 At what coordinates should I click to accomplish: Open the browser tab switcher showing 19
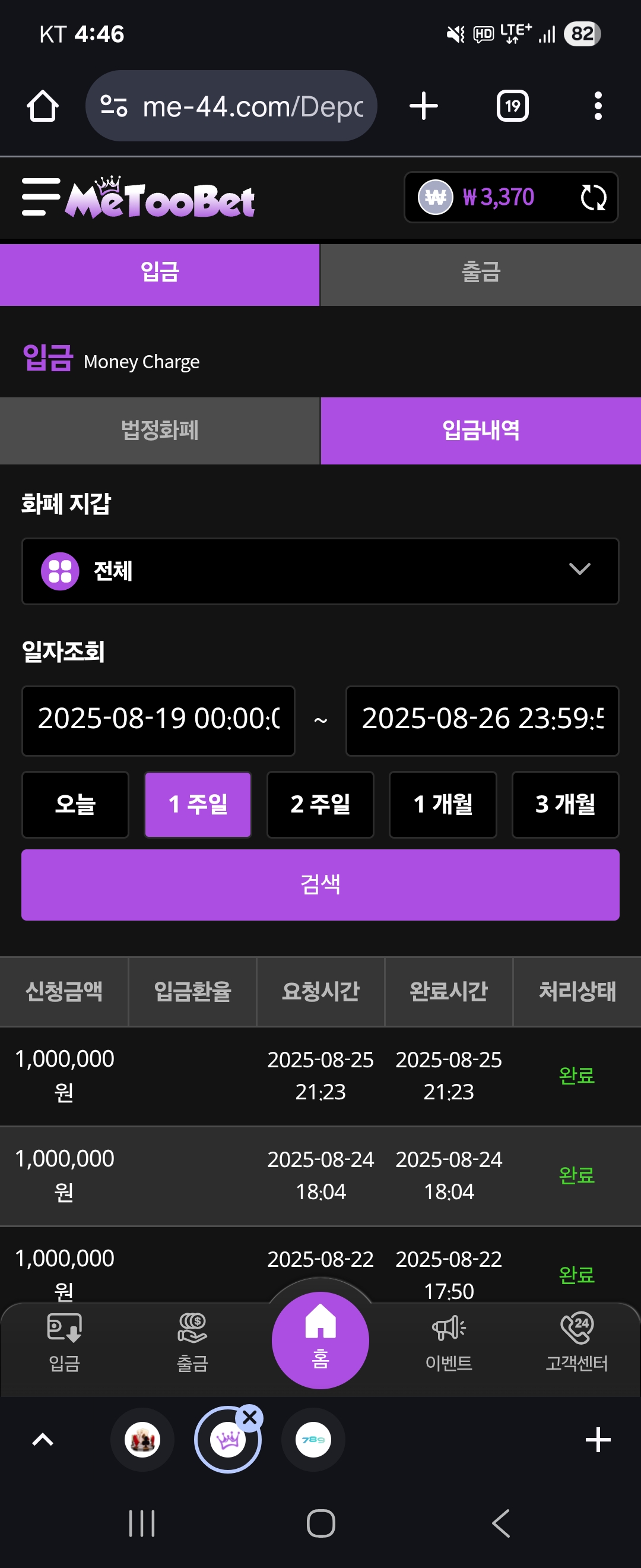tap(512, 106)
